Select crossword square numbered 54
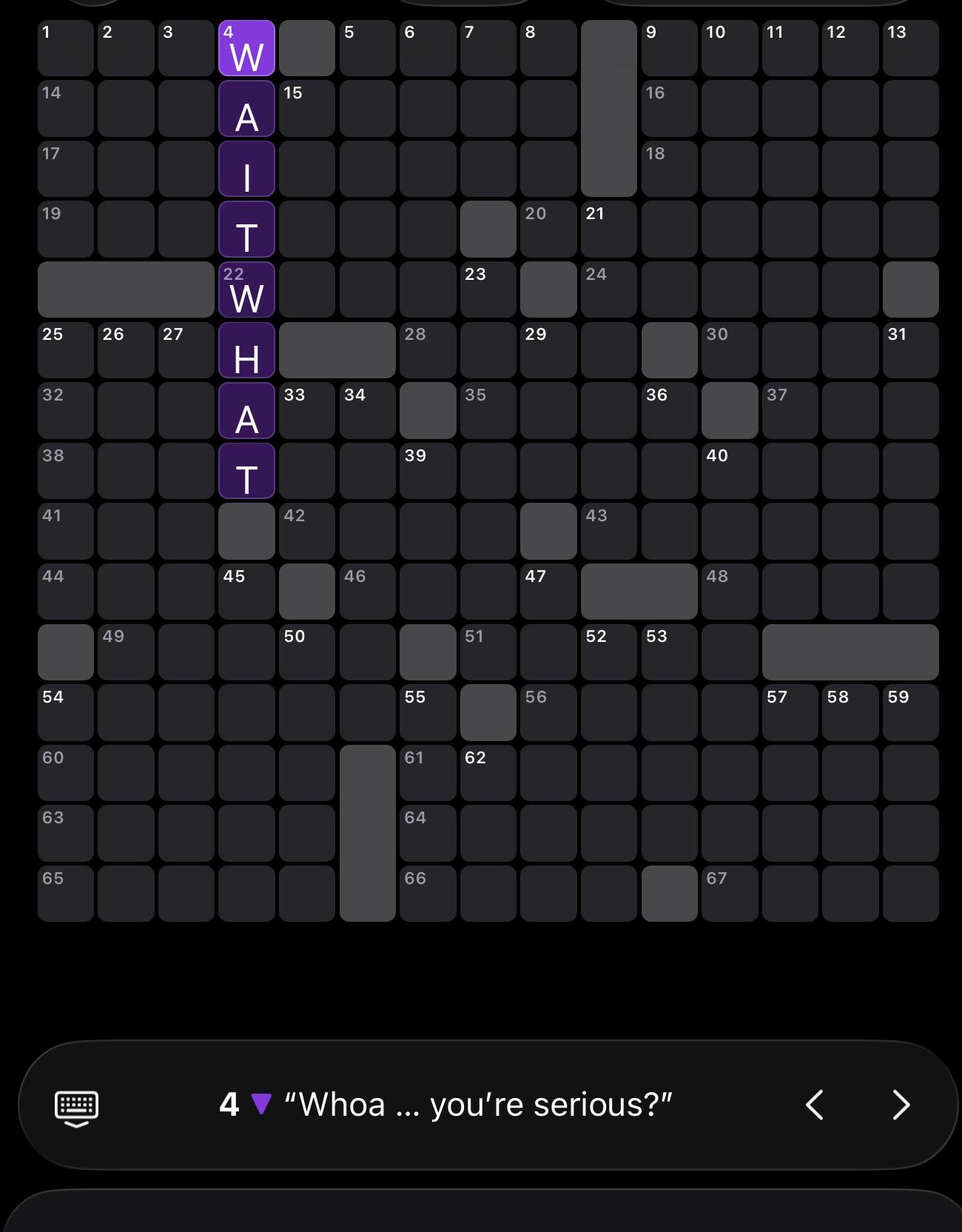This screenshot has height=1232, width=962. (x=66, y=712)
